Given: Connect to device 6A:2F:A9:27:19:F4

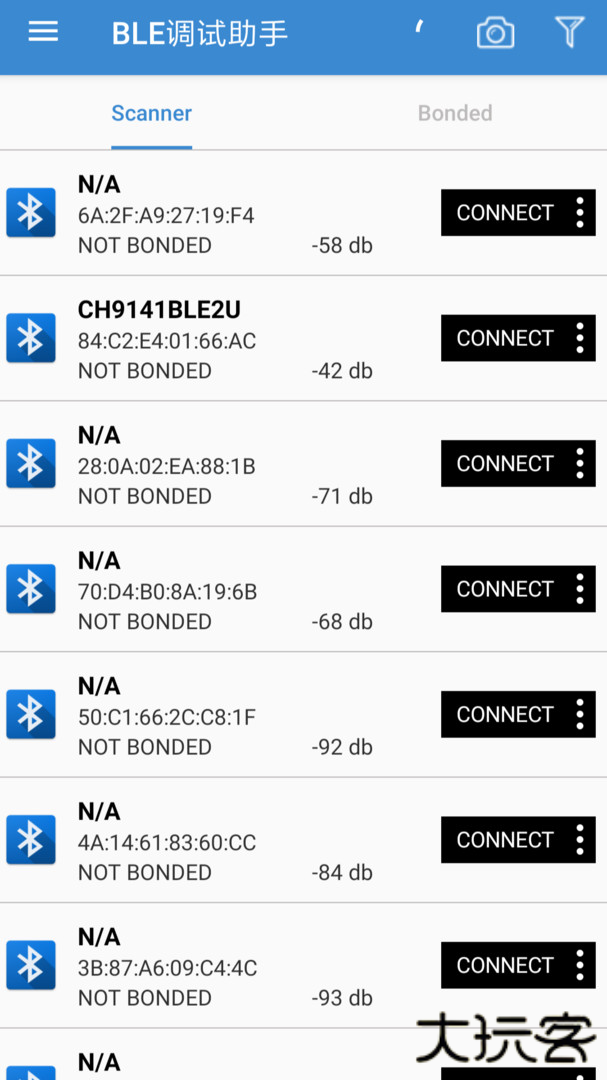Looking at the screenshot, I should tap(504, 213).
